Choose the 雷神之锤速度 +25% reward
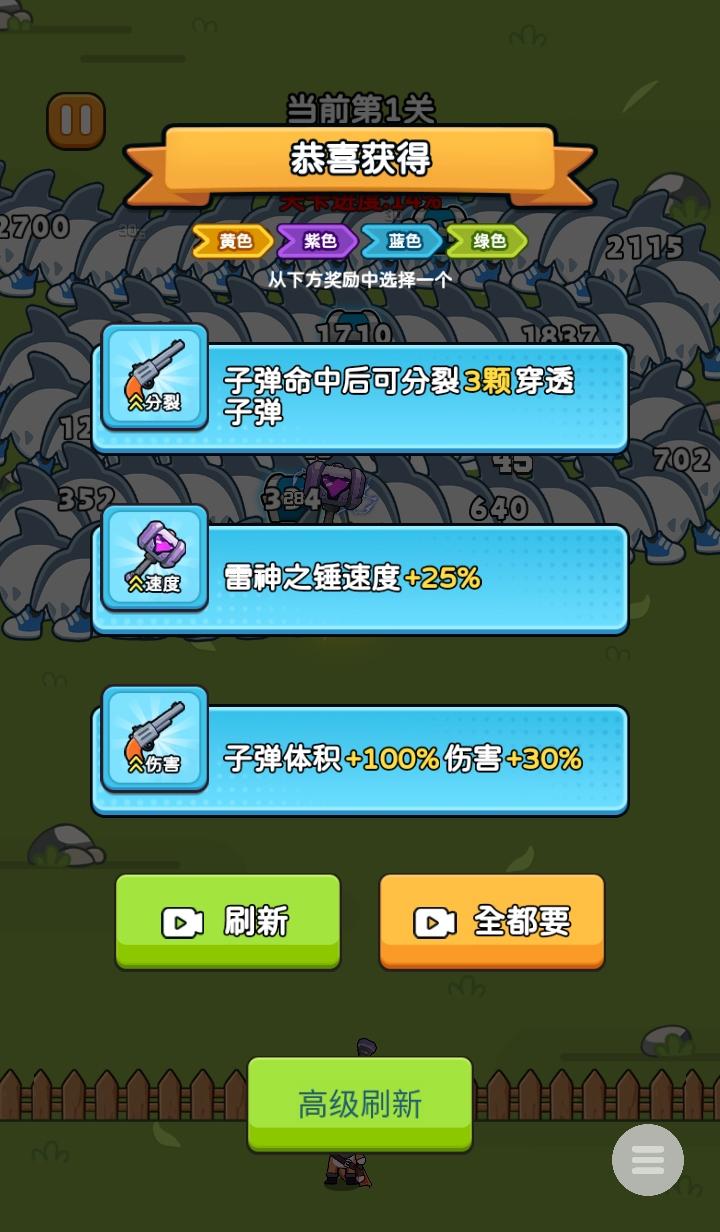Image resolution: width=720 pixels, height=1232 pixels. 400,575
